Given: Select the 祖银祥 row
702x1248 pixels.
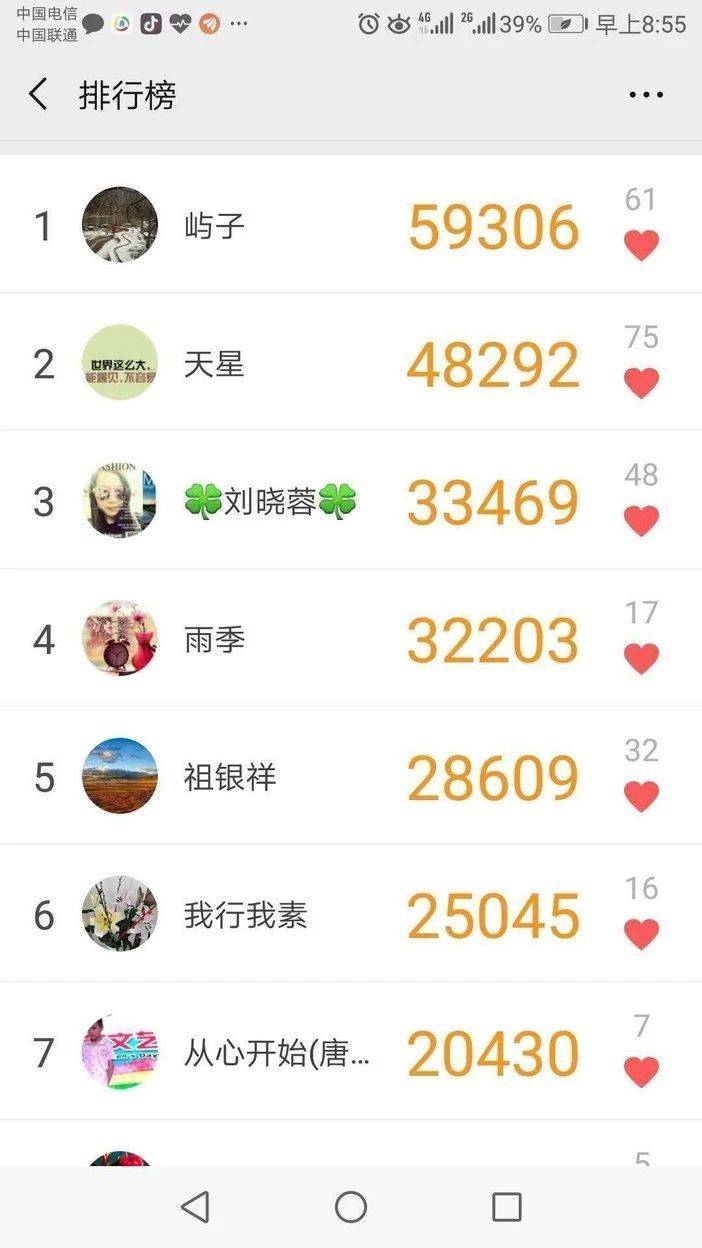Looking at the screenshot, I should [x=351, y=776].
